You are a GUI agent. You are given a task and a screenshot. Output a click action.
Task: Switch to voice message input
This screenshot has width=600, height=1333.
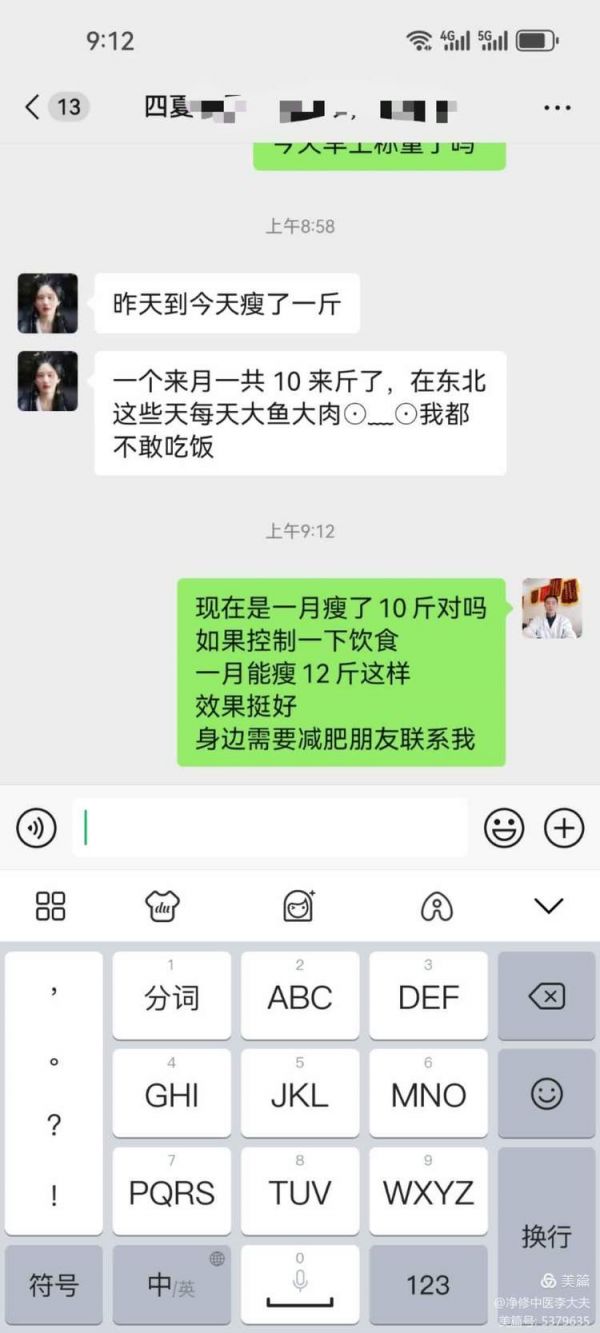coord(37,827)
